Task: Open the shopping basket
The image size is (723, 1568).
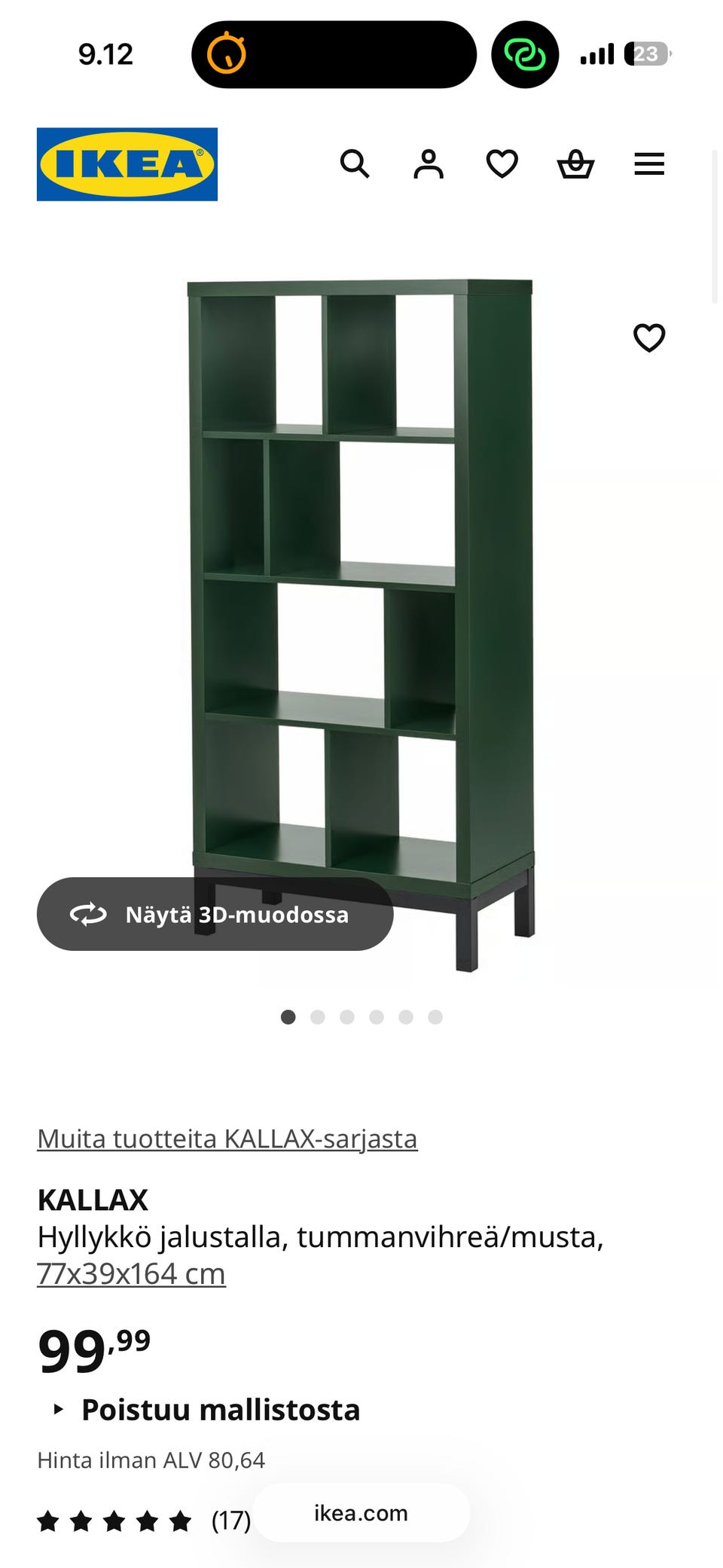Action: [x=575, y=164]
